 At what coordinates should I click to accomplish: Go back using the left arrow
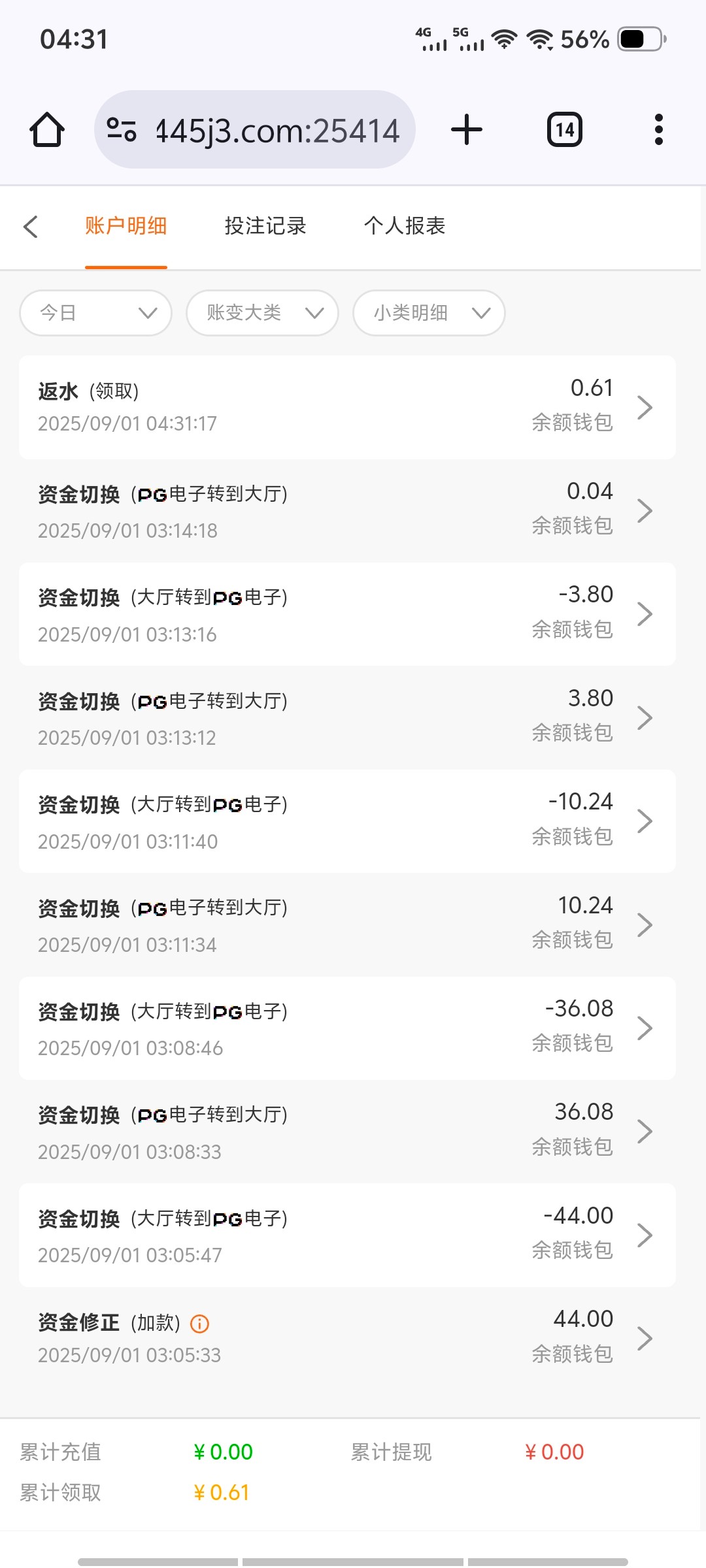click(x=31, y=227)
